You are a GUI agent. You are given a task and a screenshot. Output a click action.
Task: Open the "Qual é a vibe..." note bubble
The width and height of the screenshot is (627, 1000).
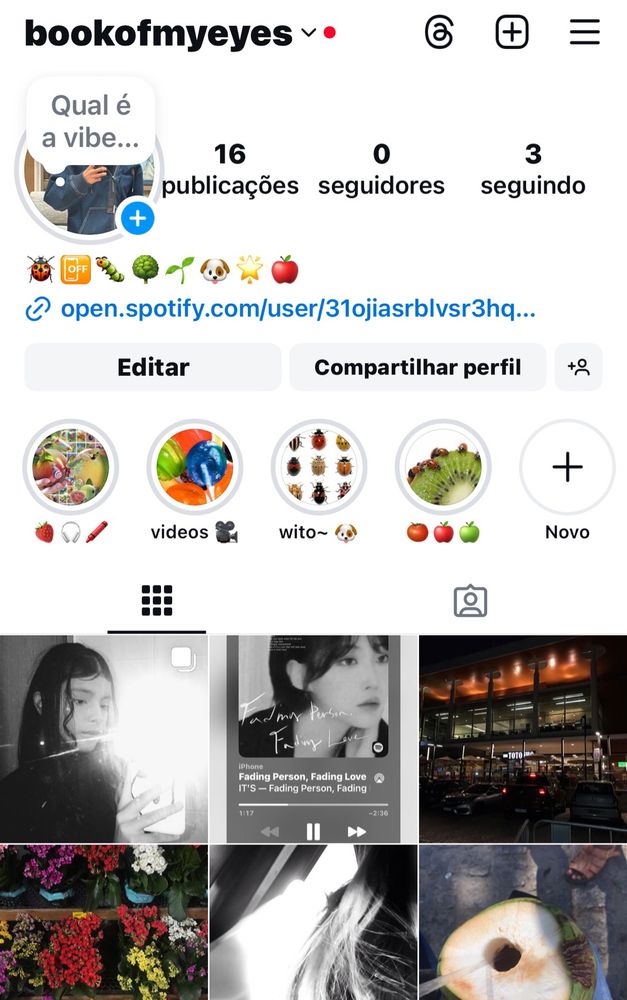(90, 120)
